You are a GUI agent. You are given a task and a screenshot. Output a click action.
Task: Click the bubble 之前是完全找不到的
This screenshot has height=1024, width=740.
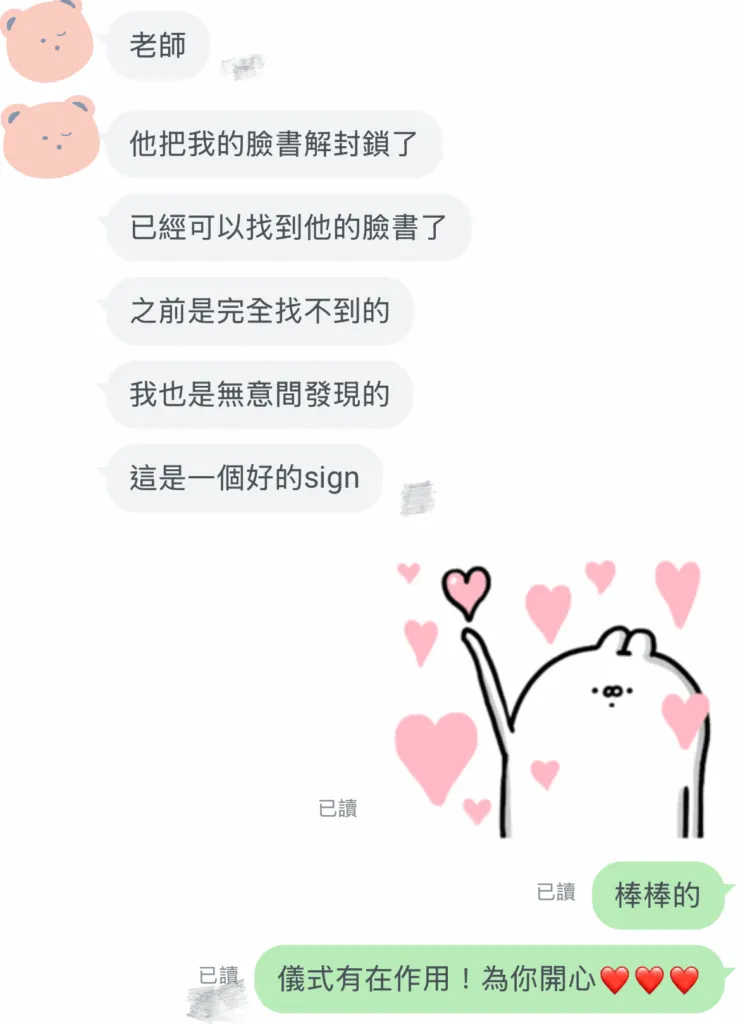[x=260, y=312]
